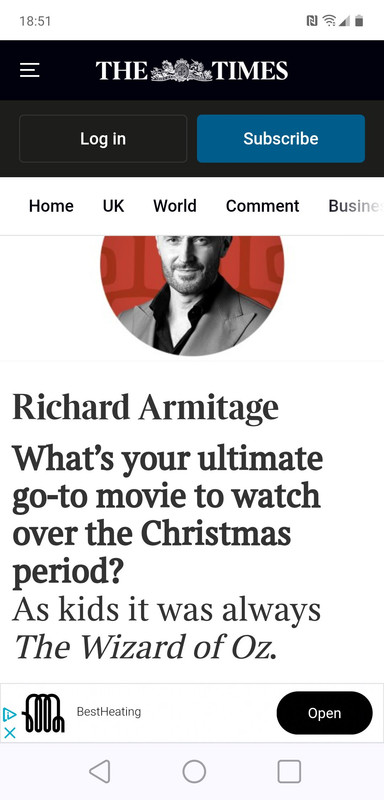Image resolution: width=384 pixels, height=800 pixels.
Task: Tap the system home button
Action: pos(194,771)
